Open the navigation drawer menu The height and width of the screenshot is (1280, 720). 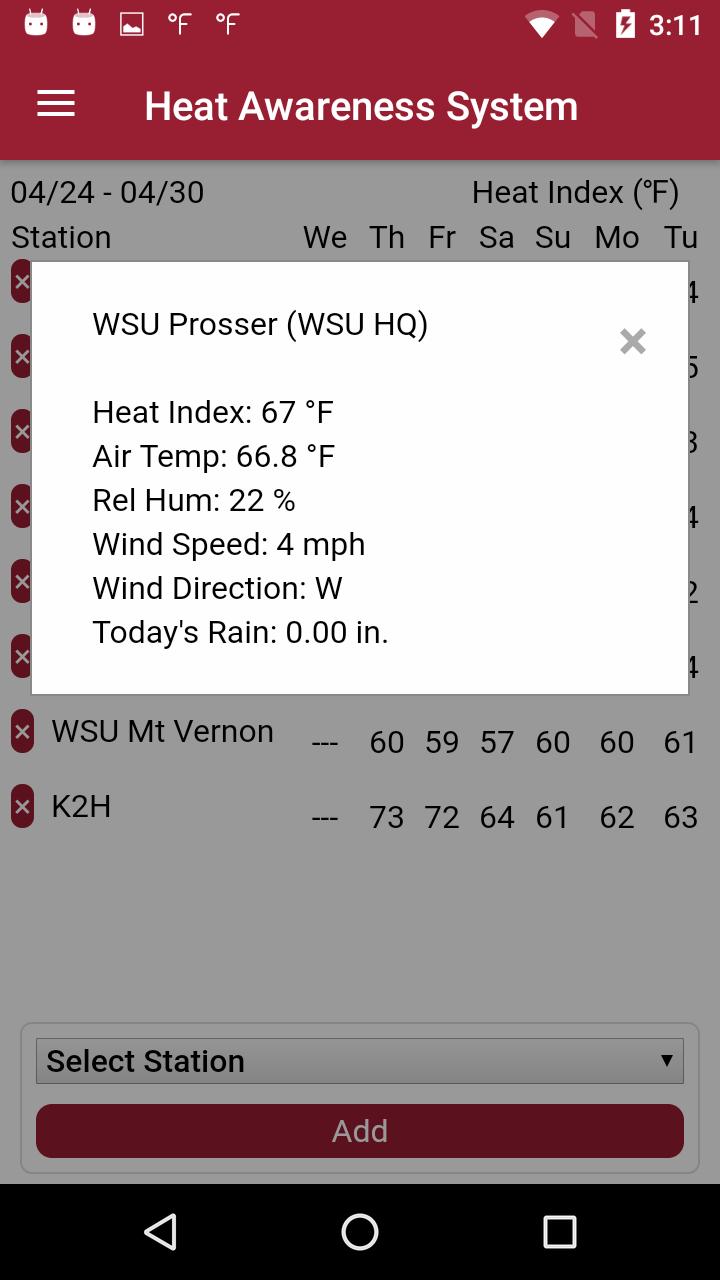point(55,104)
